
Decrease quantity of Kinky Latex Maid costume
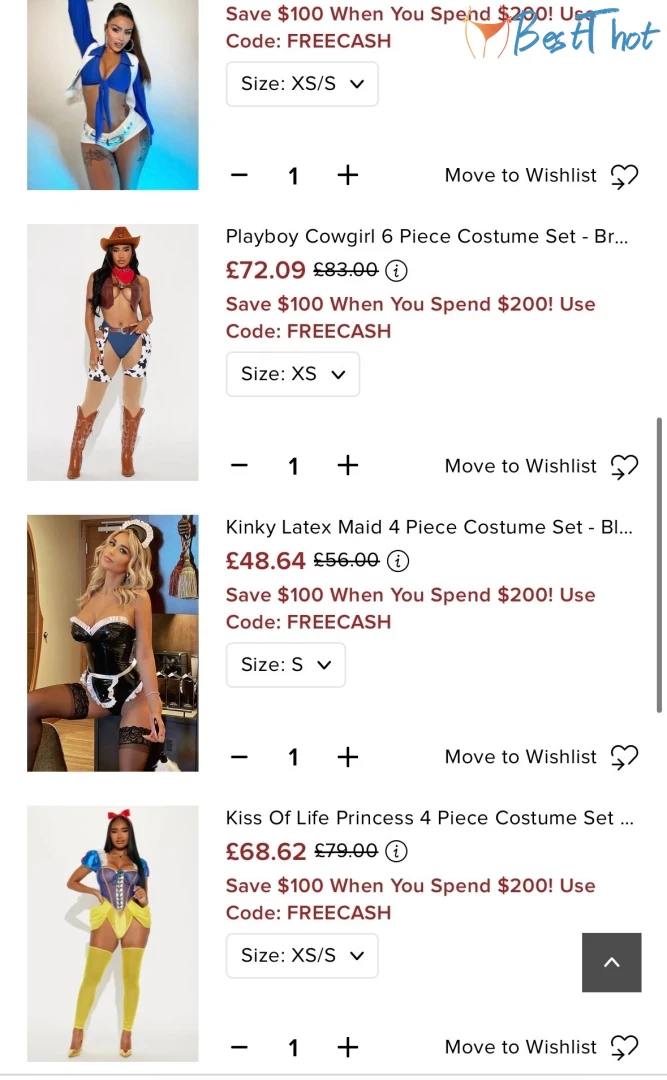pyautogui.click(x=239, y=757)
